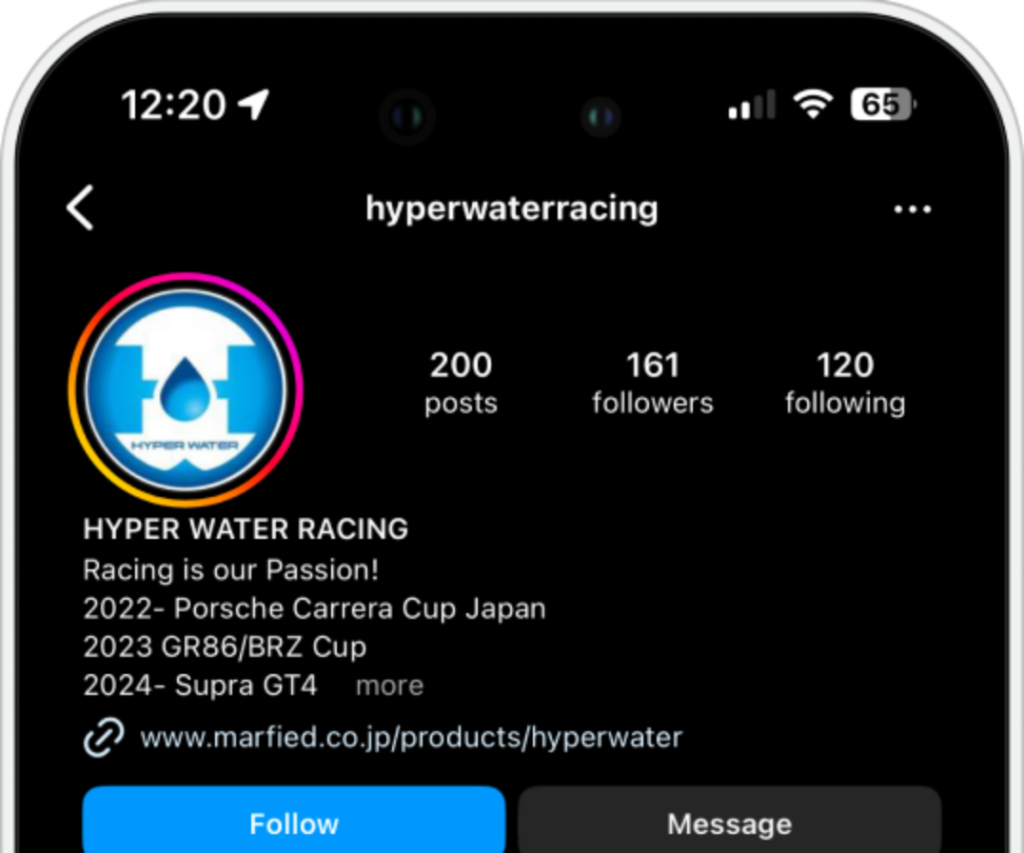Open the 161 followers list
Image resolution: width=1024 pixels, height=853 pixels.
[652, 383]
